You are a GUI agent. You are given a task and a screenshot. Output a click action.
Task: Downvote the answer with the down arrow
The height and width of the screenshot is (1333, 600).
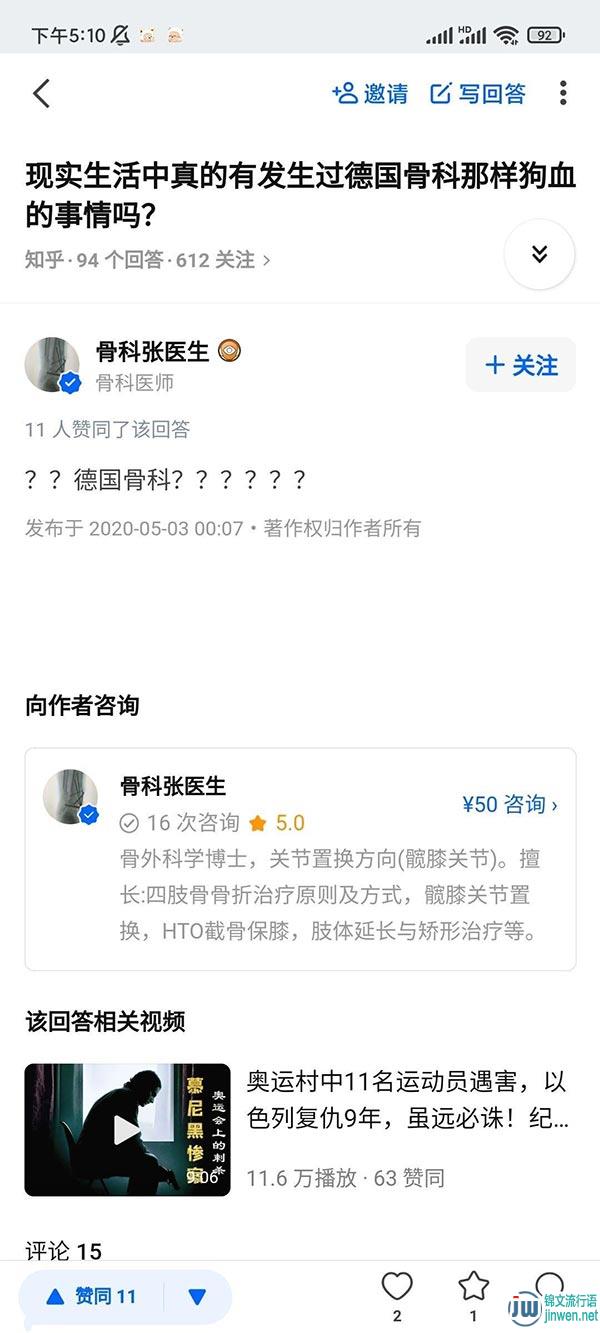[x=197, y=1297]
